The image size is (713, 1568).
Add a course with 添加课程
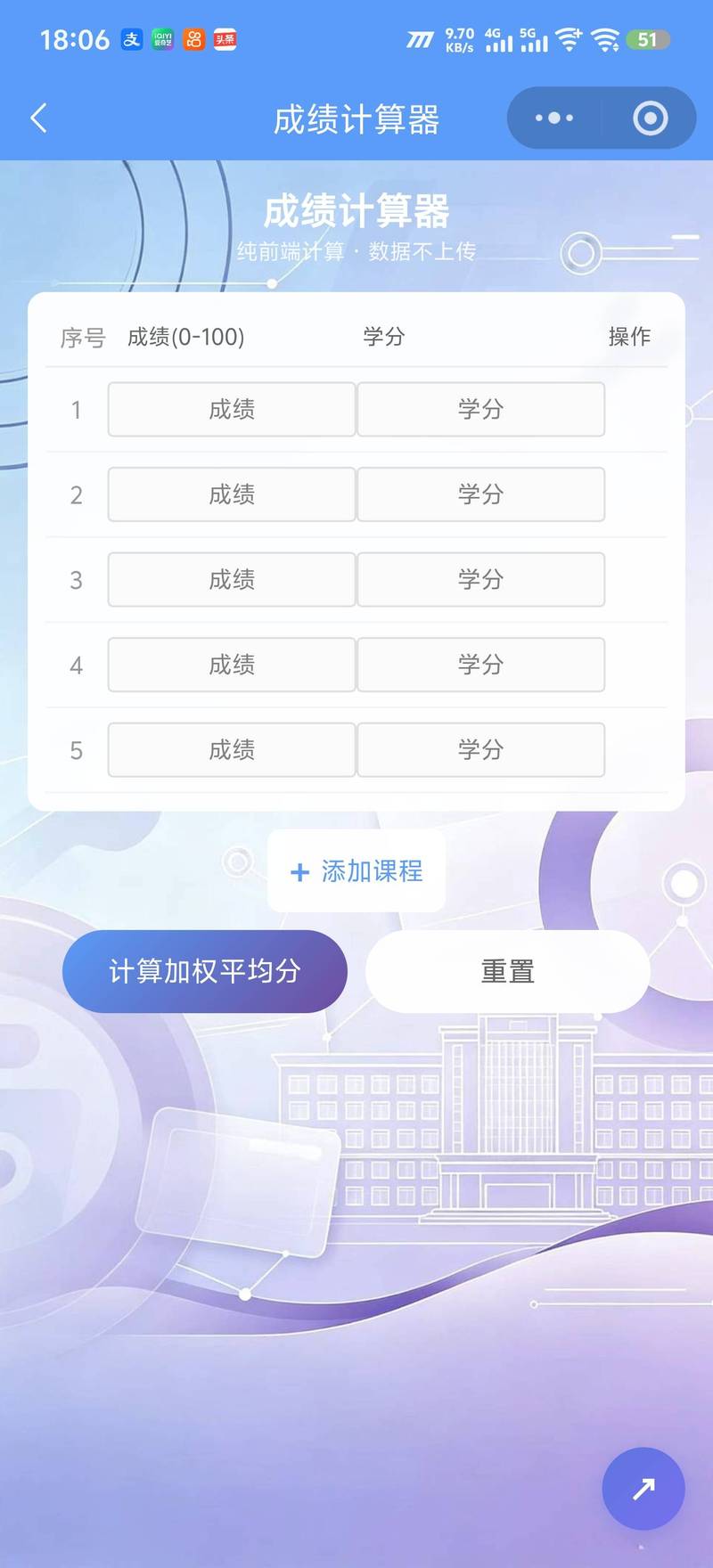[x=356, y=870]
